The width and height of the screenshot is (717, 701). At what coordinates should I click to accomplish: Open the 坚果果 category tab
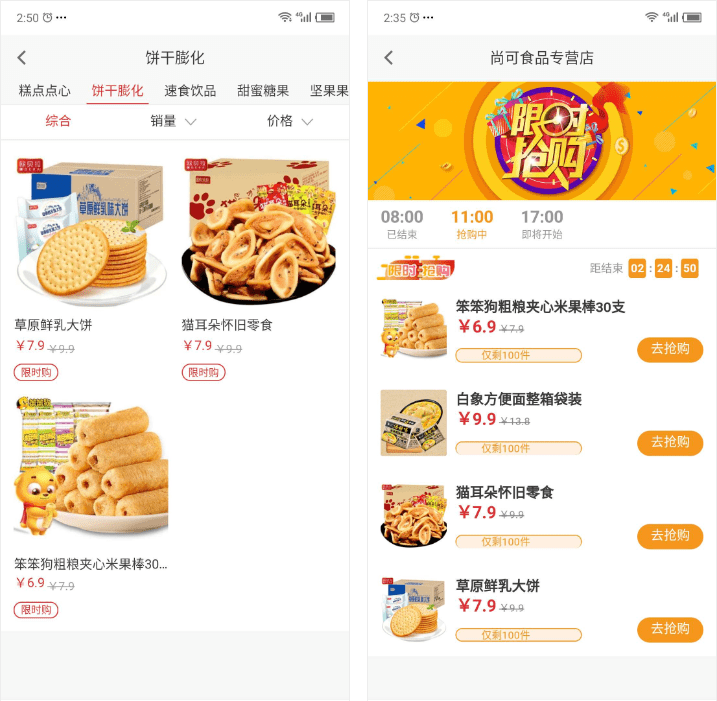[x=329, y=91]
